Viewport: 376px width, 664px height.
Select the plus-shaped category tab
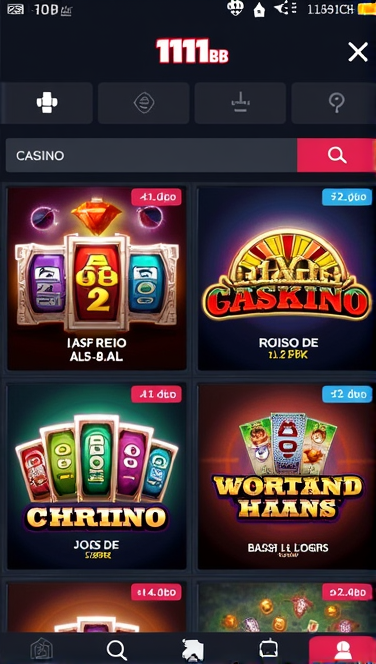(x=47, y=103)
